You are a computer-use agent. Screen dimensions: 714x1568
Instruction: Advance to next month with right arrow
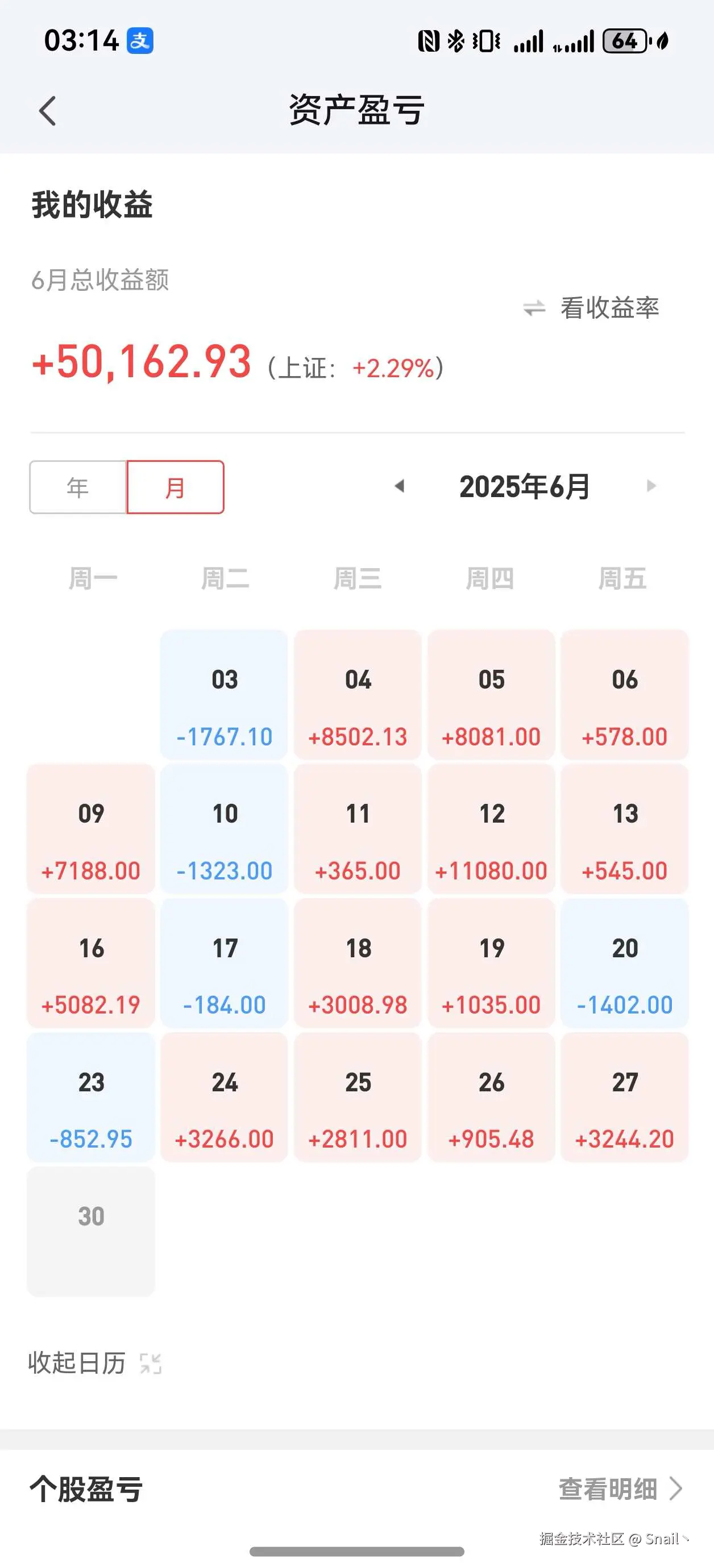pos(651,486)
